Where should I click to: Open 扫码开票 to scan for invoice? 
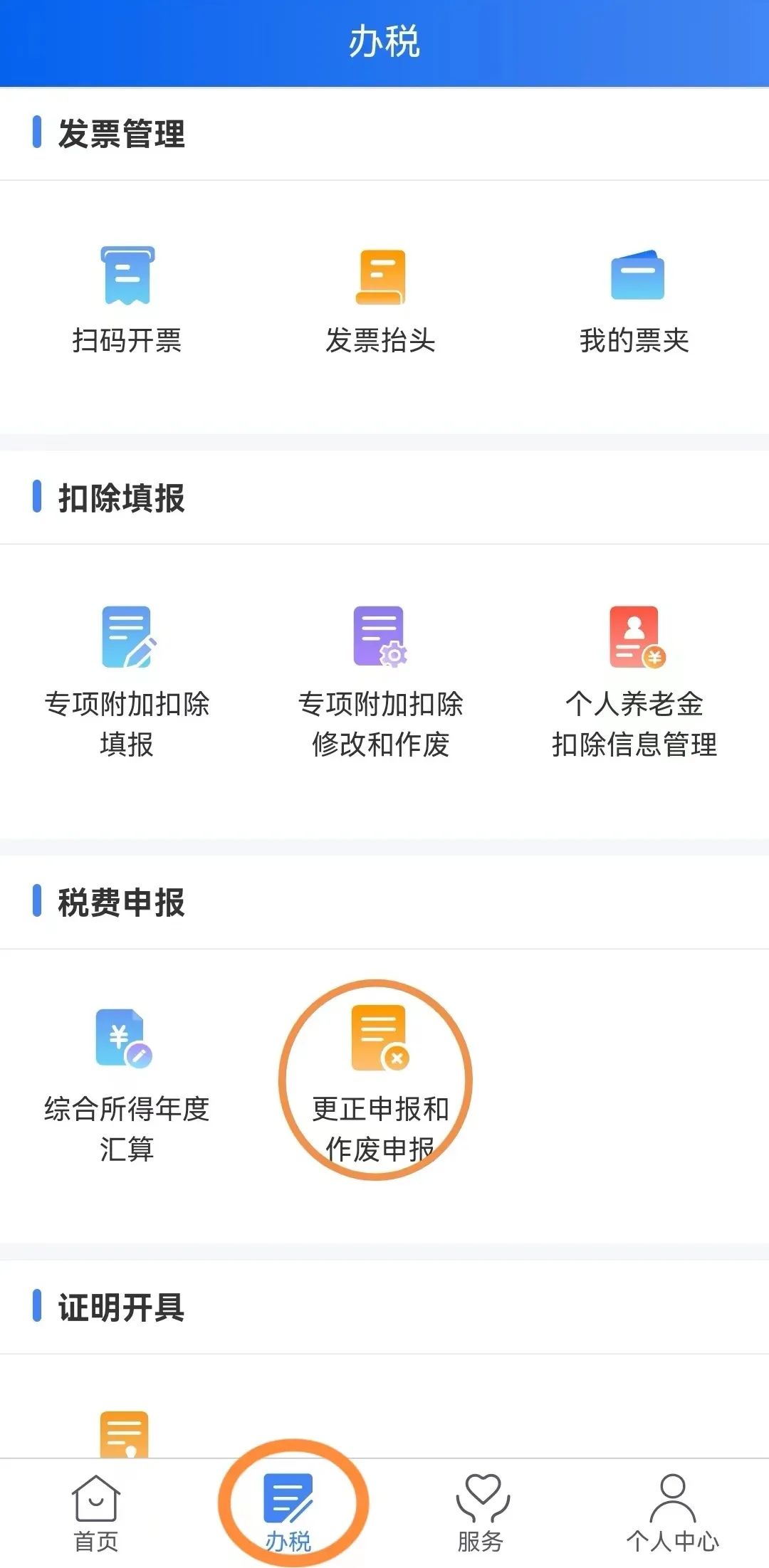pyautogui.click(x=127, y=300)
